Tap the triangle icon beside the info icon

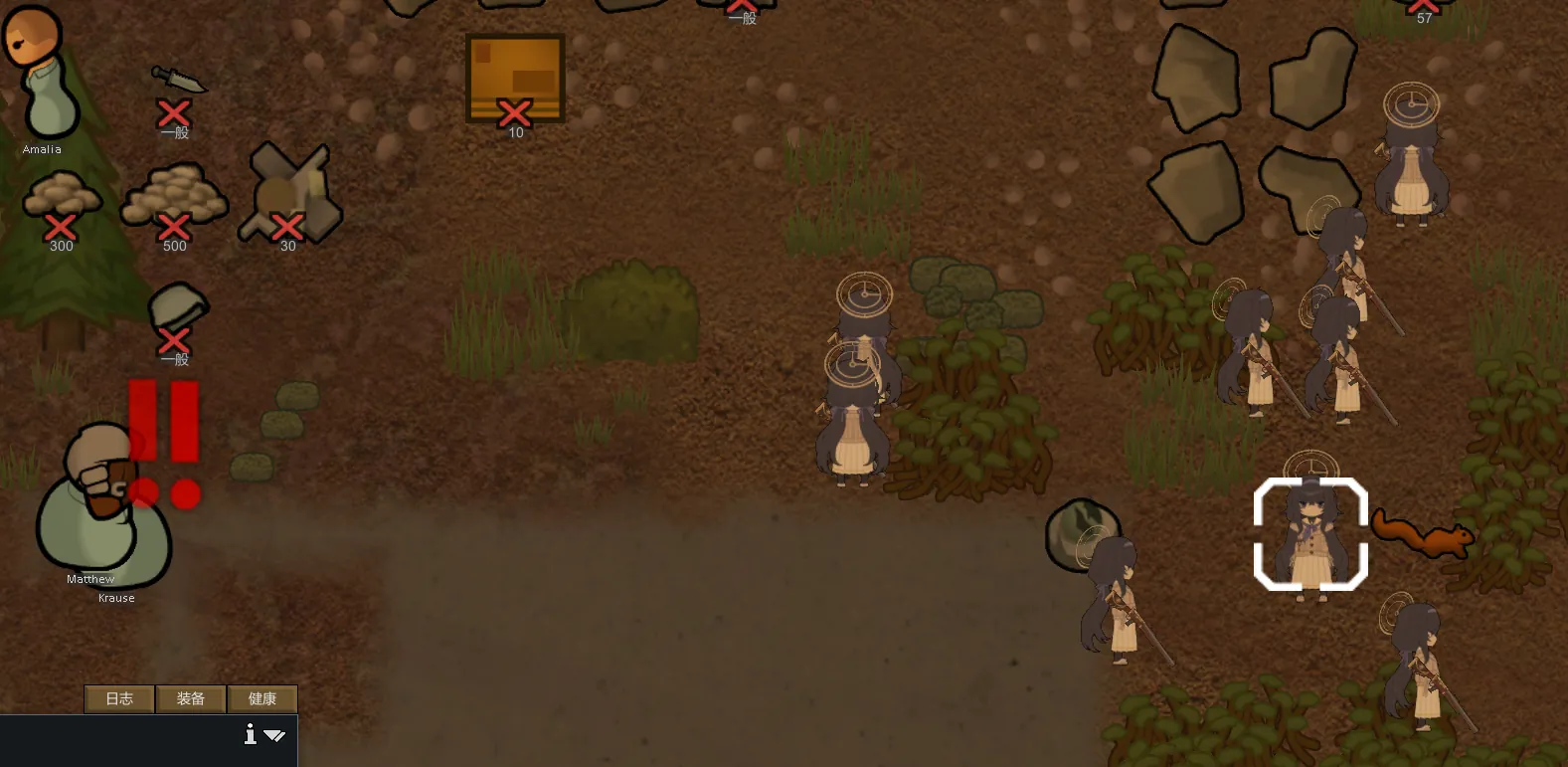tap(274, 736)
